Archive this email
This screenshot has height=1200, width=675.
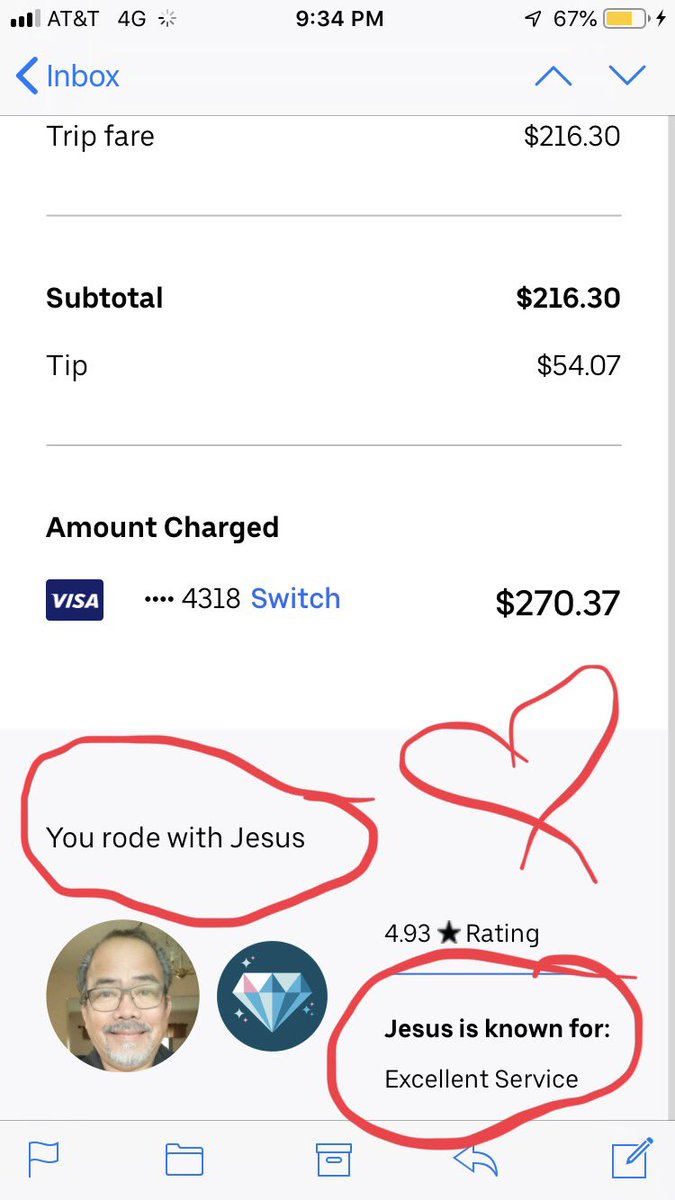click(x=334, y=1159)
